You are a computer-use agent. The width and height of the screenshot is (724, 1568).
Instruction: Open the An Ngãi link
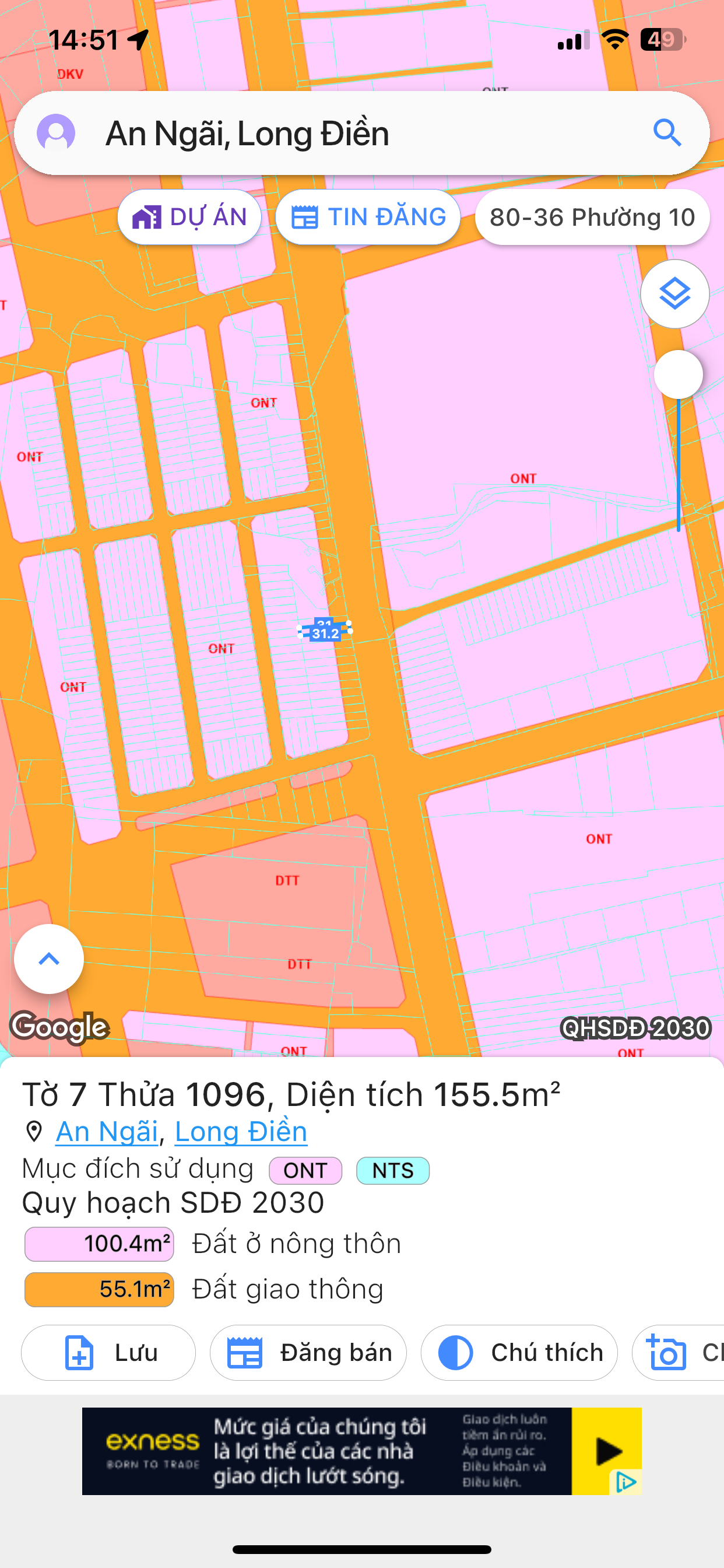(x=107, y=1132)
